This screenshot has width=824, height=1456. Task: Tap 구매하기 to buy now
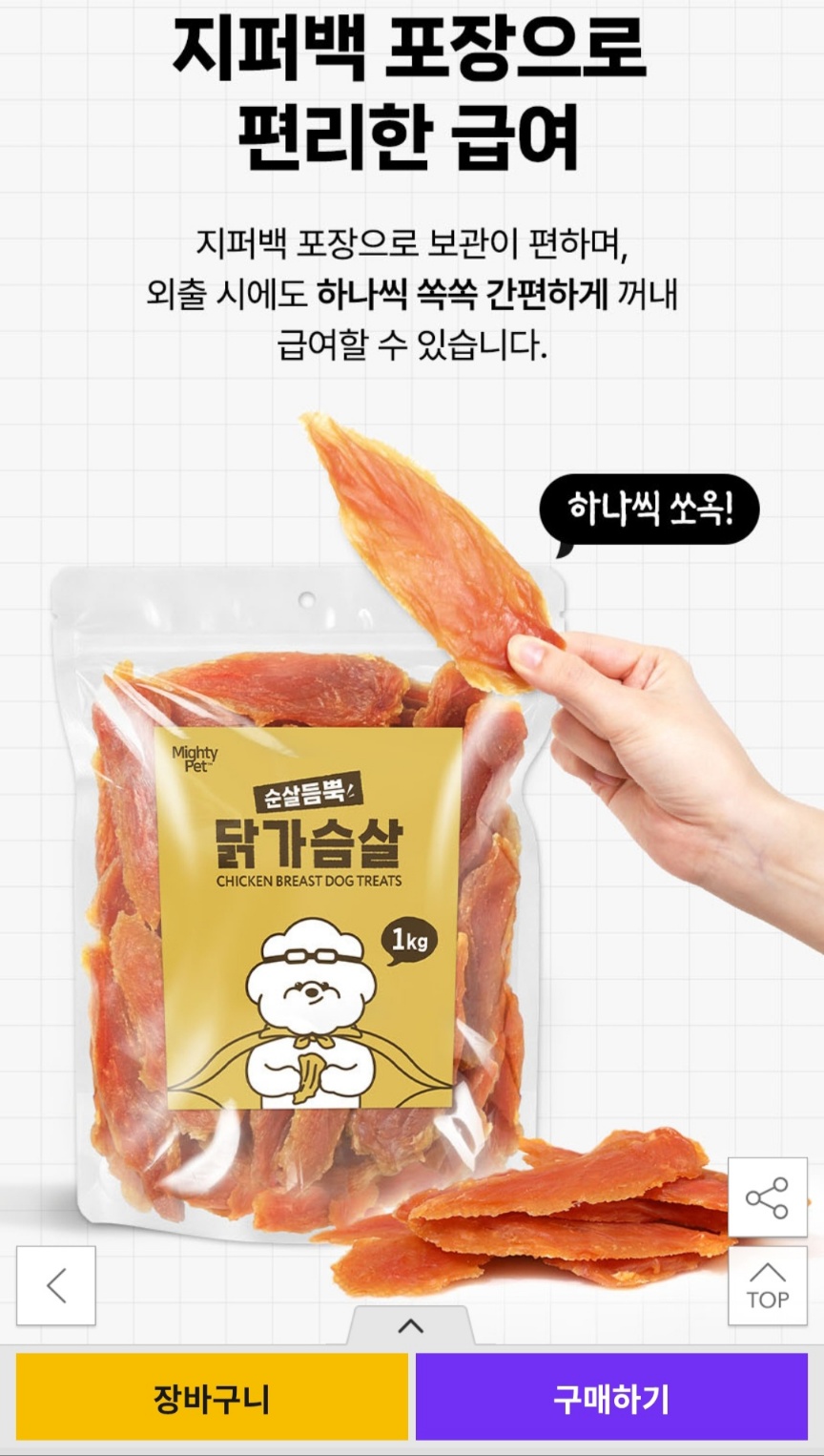[611, 1397]
